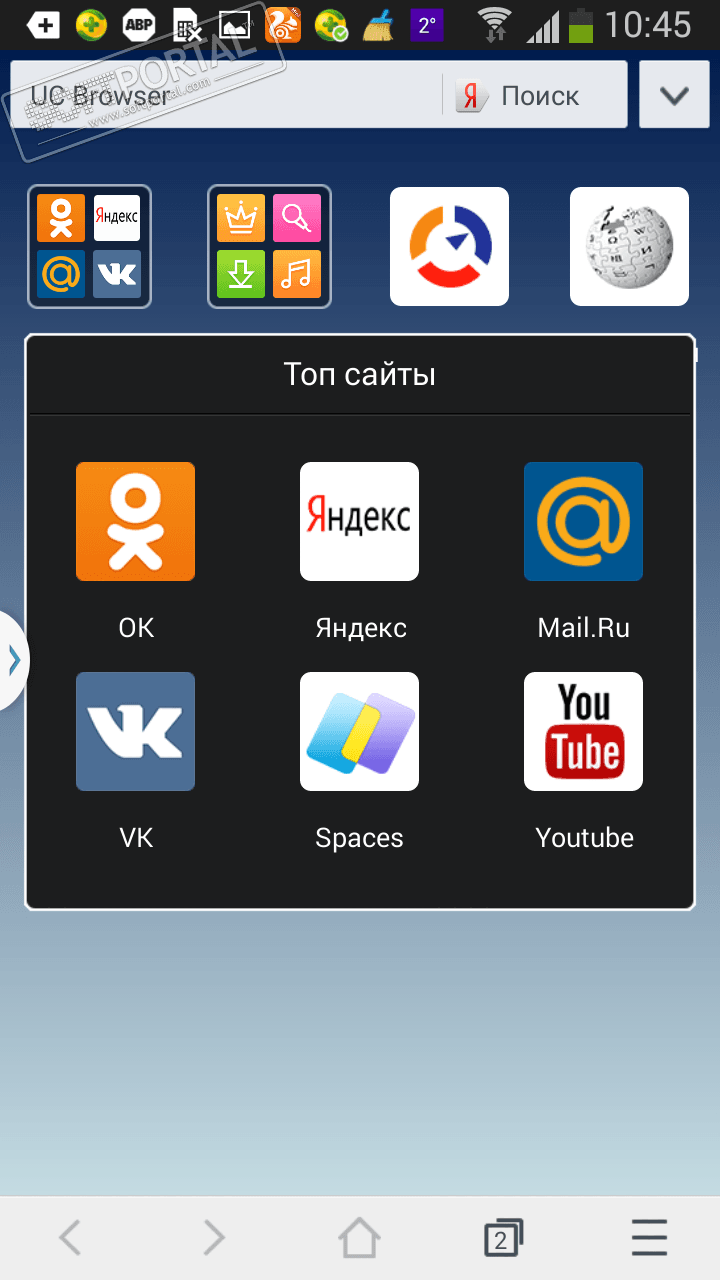Open OK site from Топ сайты
The image size is (720, 1280).
tap(136, 521)
